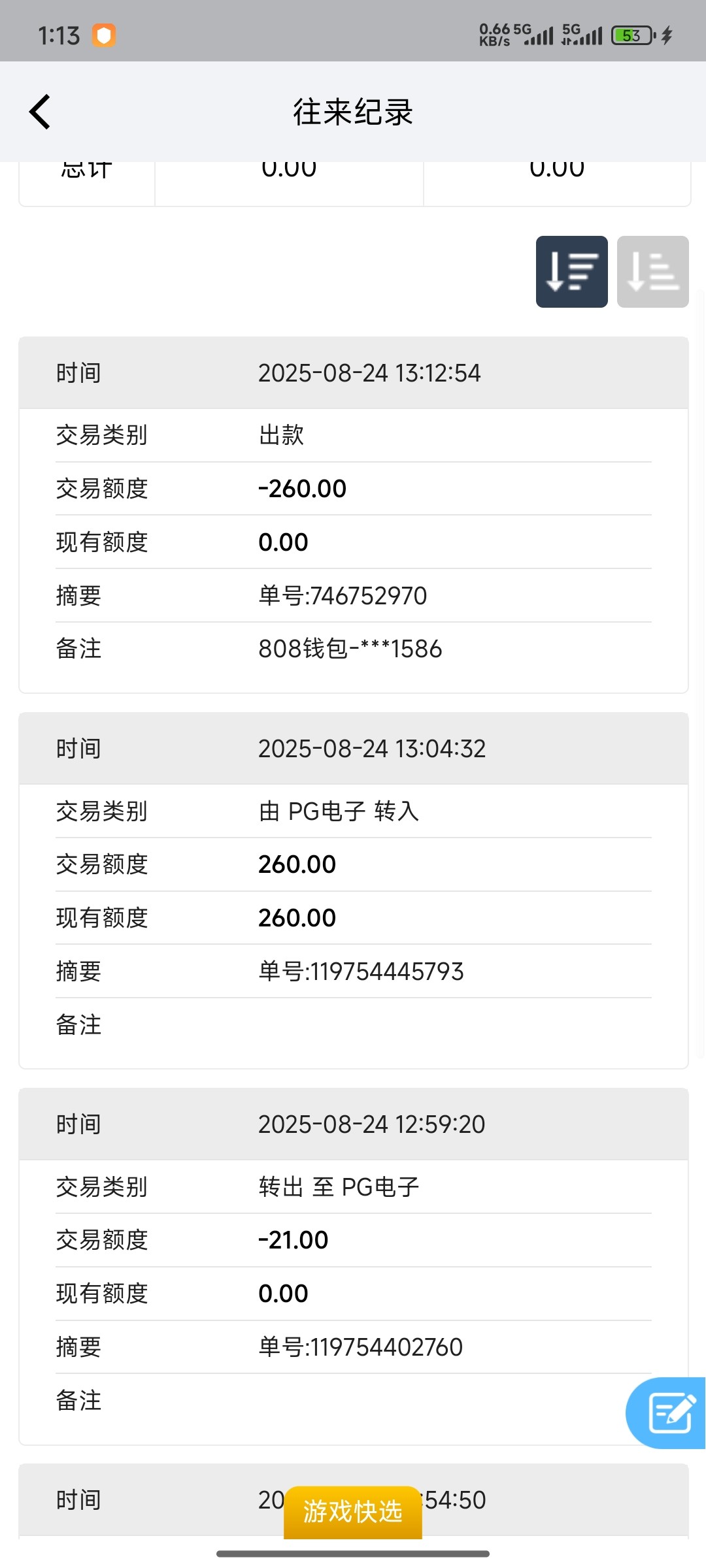
Task: Go back from the 往来纪录 page
Action: (40, 112)
